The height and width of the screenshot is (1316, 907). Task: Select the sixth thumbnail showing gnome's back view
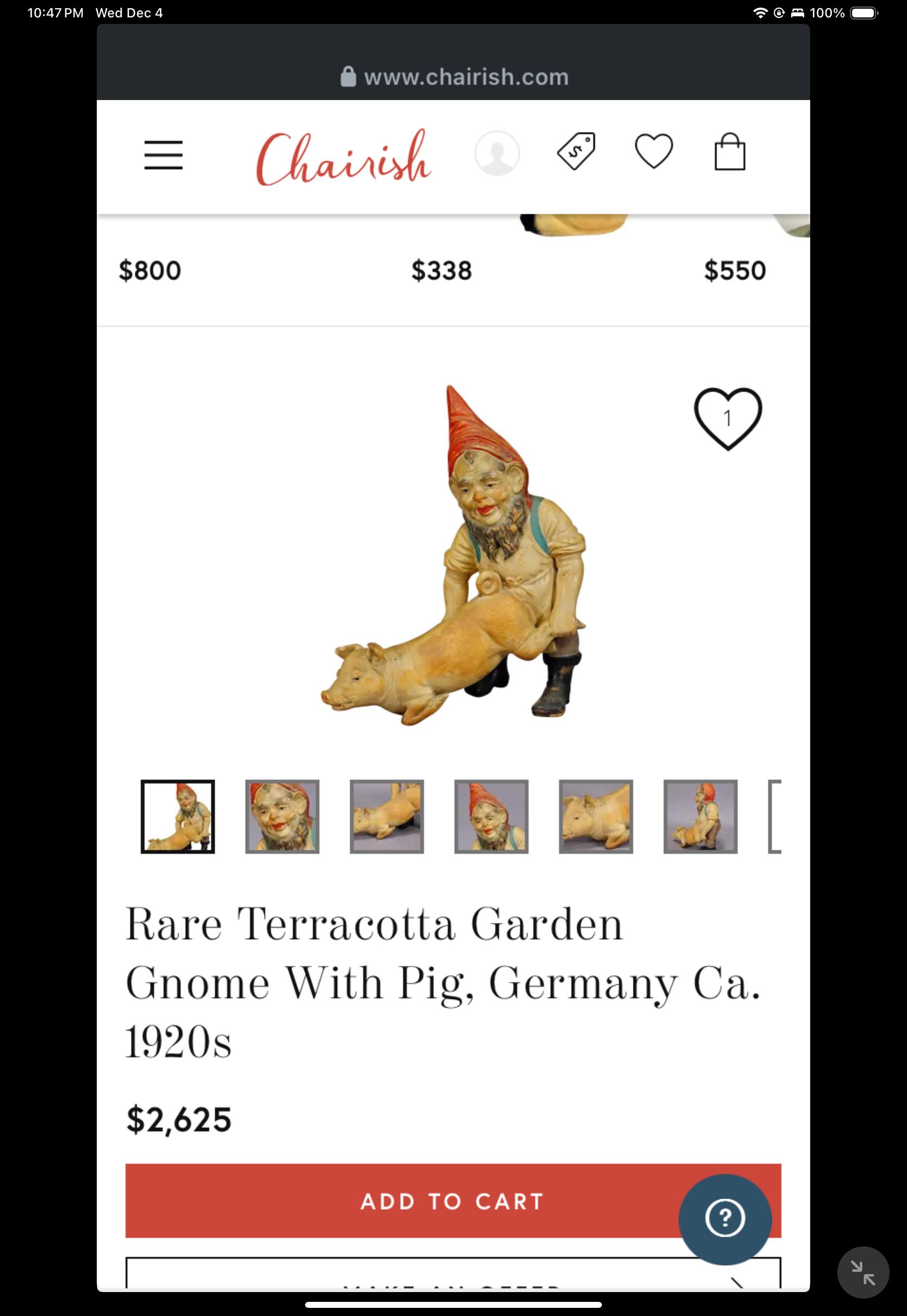click(700, 816)
